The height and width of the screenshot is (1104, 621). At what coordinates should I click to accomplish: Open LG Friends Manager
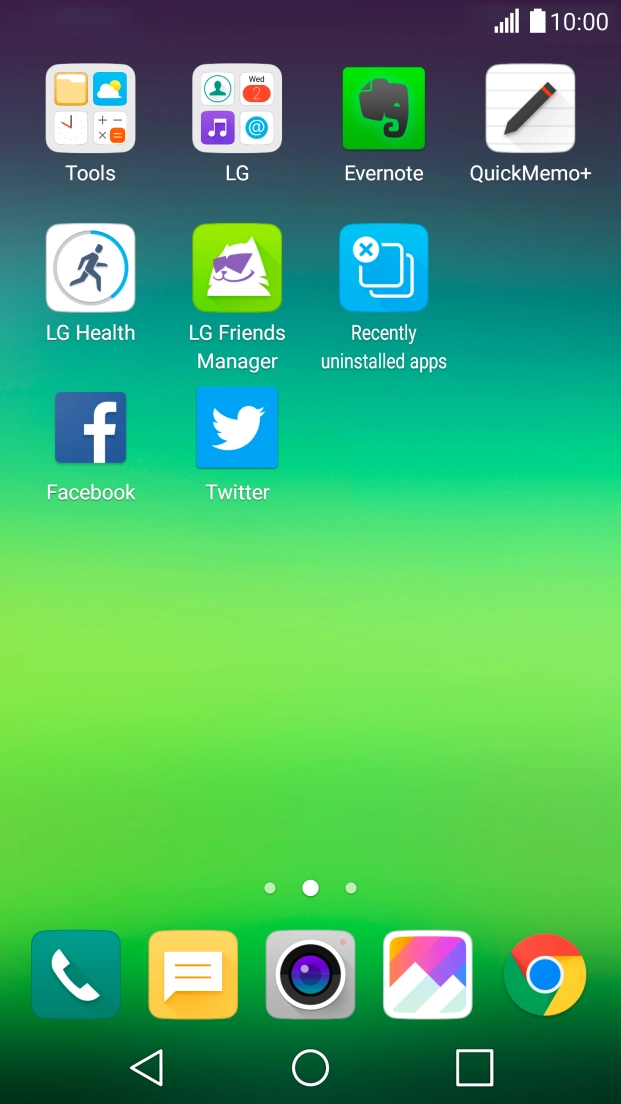point(237,268)
